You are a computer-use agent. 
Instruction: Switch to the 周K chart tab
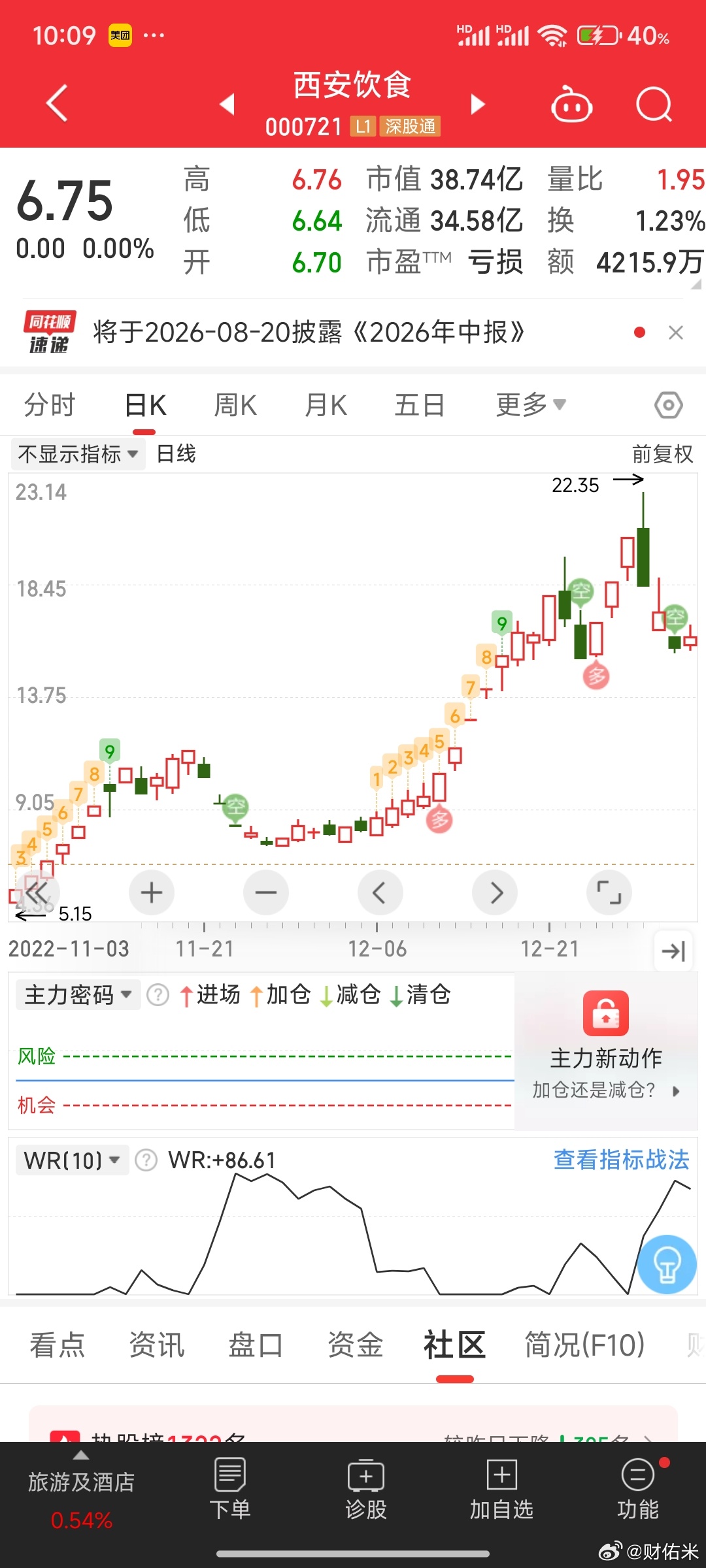coord(235,405)
